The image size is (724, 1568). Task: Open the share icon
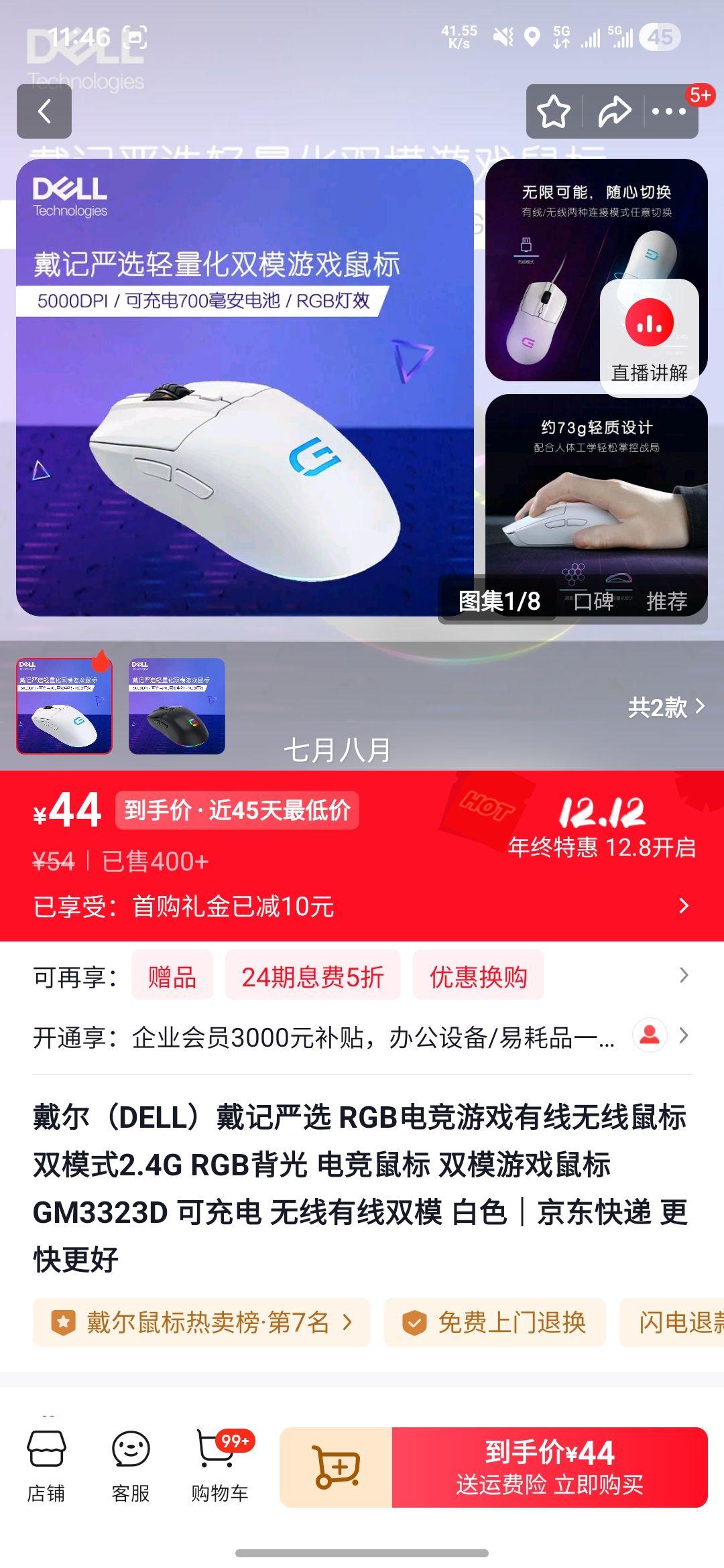[x=613, y=113]
